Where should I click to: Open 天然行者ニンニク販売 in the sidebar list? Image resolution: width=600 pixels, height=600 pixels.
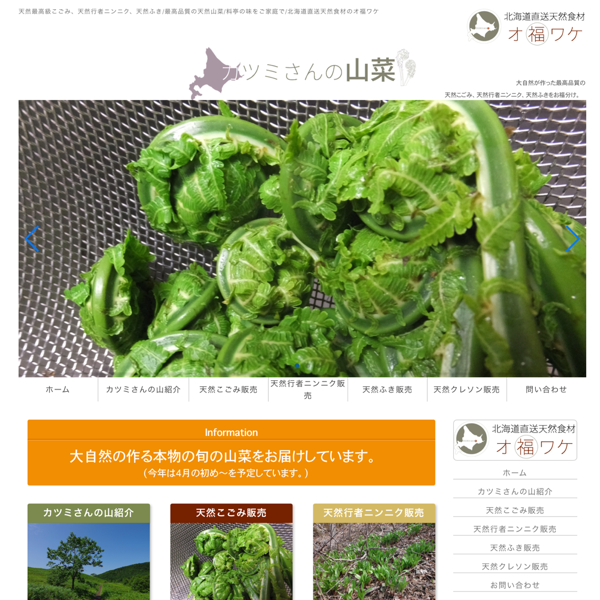(x=515, y=529)
